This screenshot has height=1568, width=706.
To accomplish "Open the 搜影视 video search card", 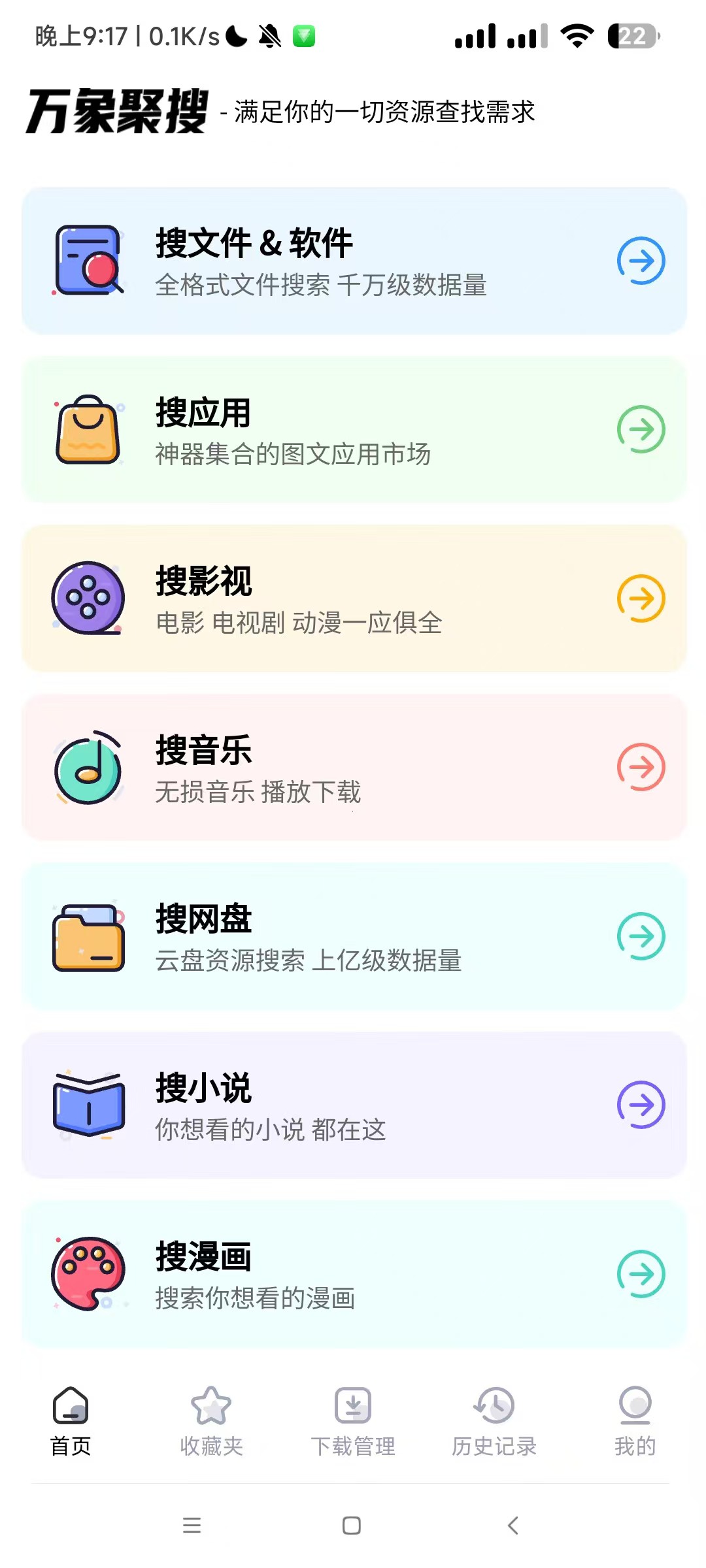I will [x=354, y=598].
